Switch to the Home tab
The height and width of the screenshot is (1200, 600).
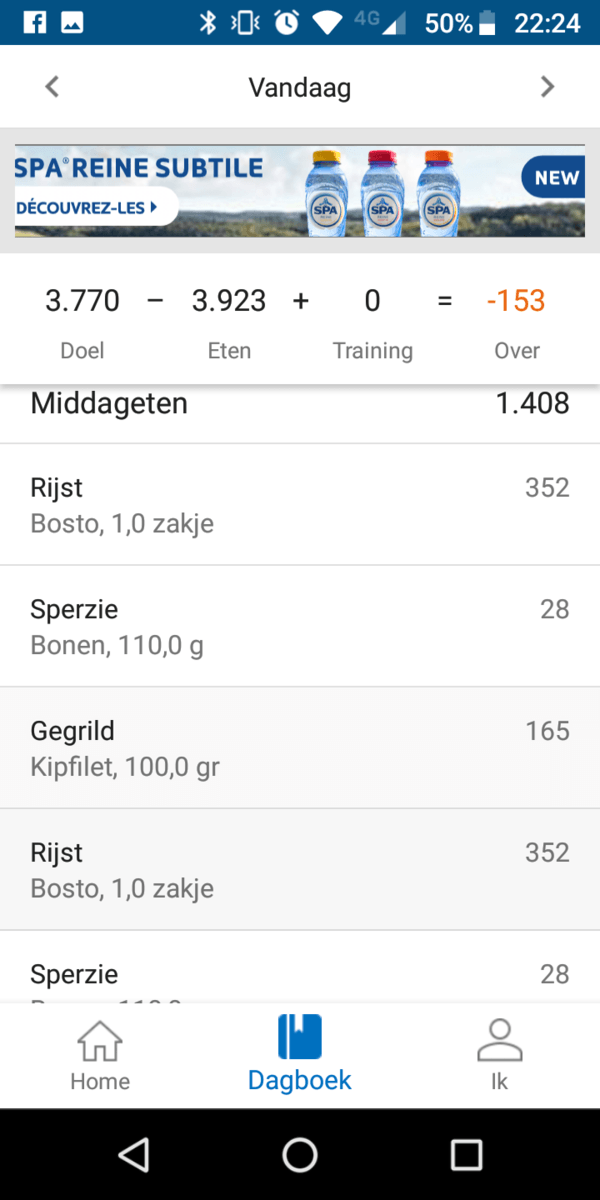tap(100, 1055)
